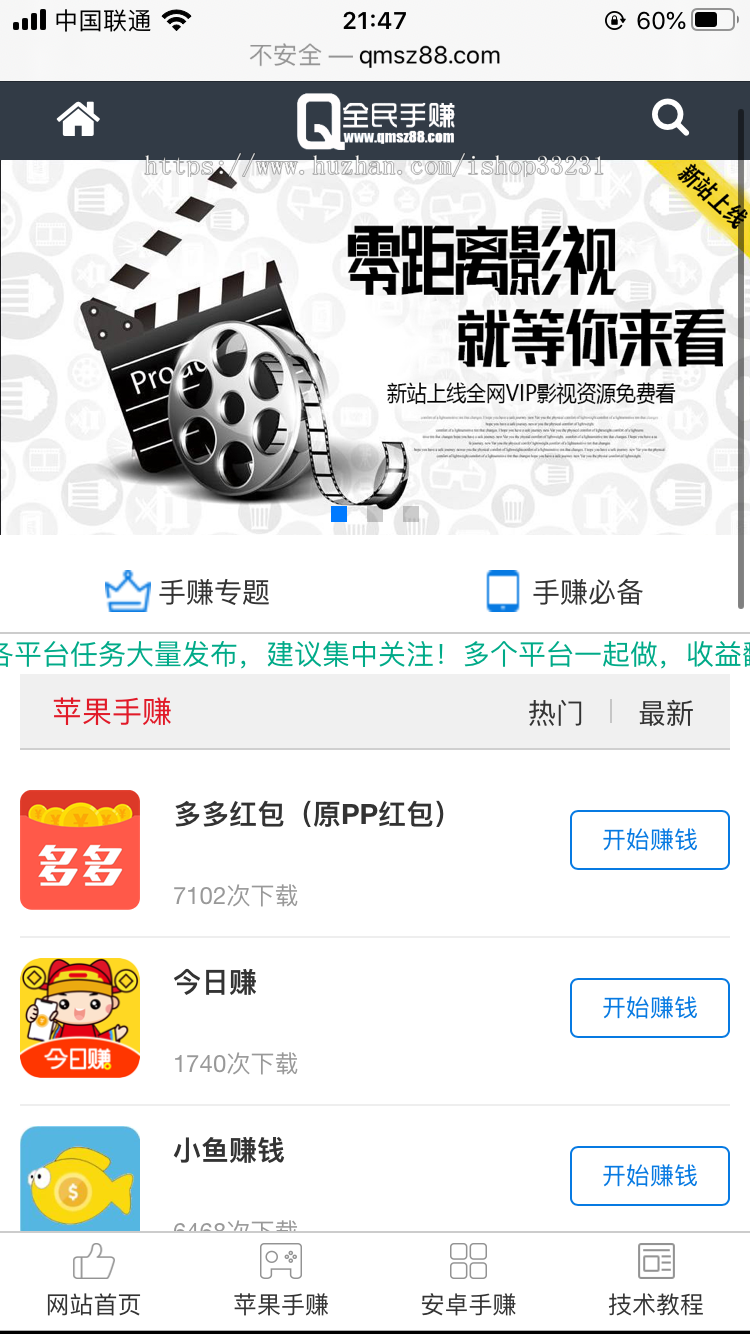Viewport: 750px width, 1334px height.
Task: Click the home icon in top navigation
Action: (77, 118)
